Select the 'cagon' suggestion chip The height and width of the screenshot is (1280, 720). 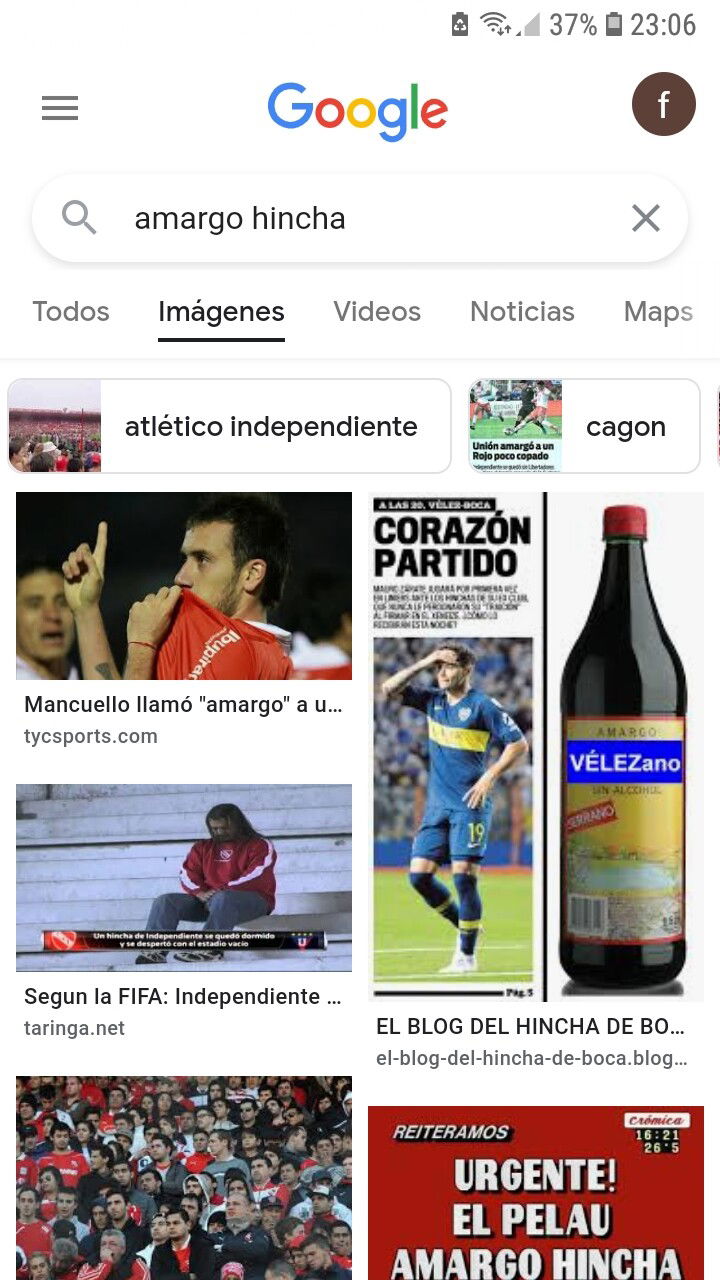coord(584,426)
